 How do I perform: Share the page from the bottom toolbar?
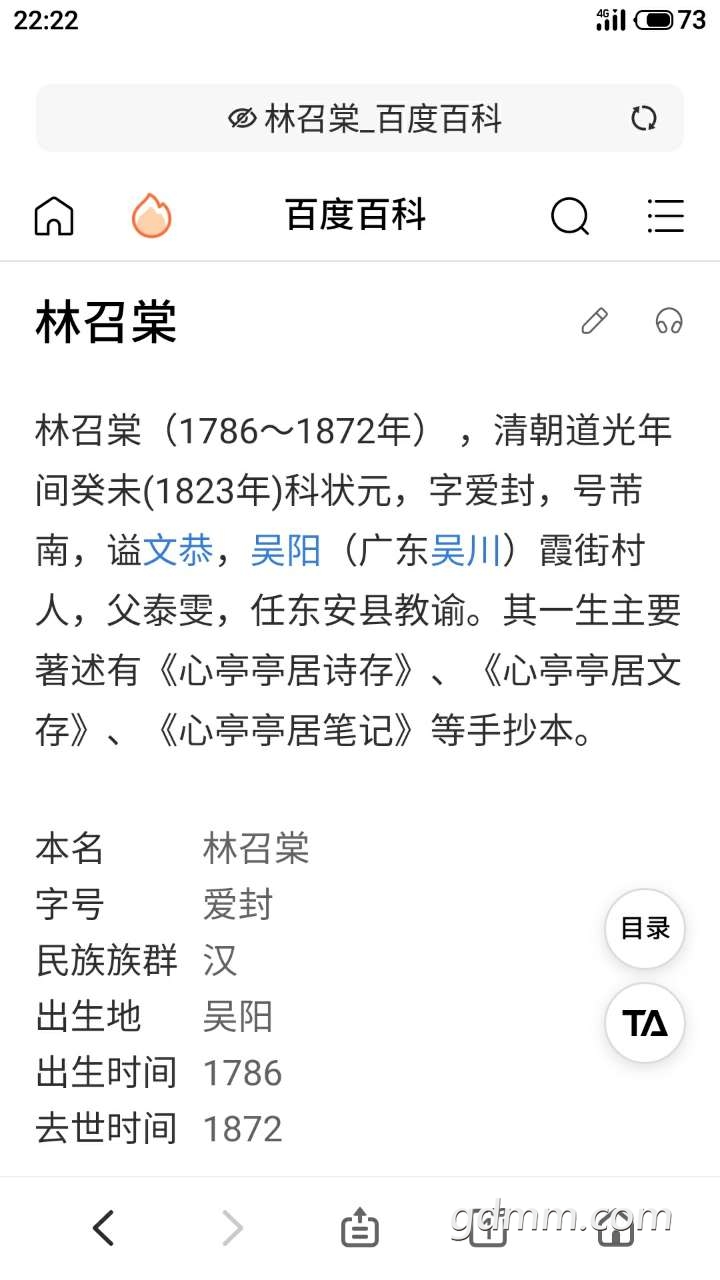pos(360,1227)
